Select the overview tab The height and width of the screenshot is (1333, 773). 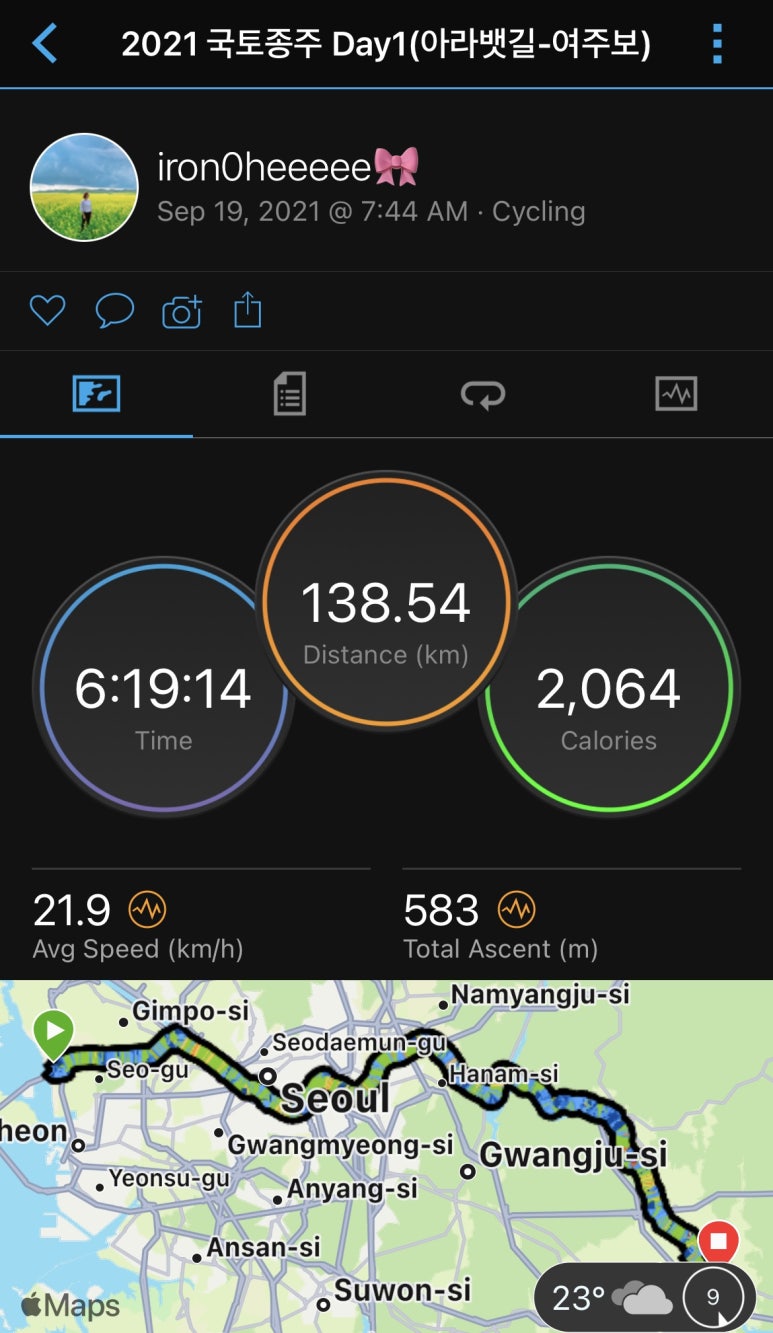97,394
